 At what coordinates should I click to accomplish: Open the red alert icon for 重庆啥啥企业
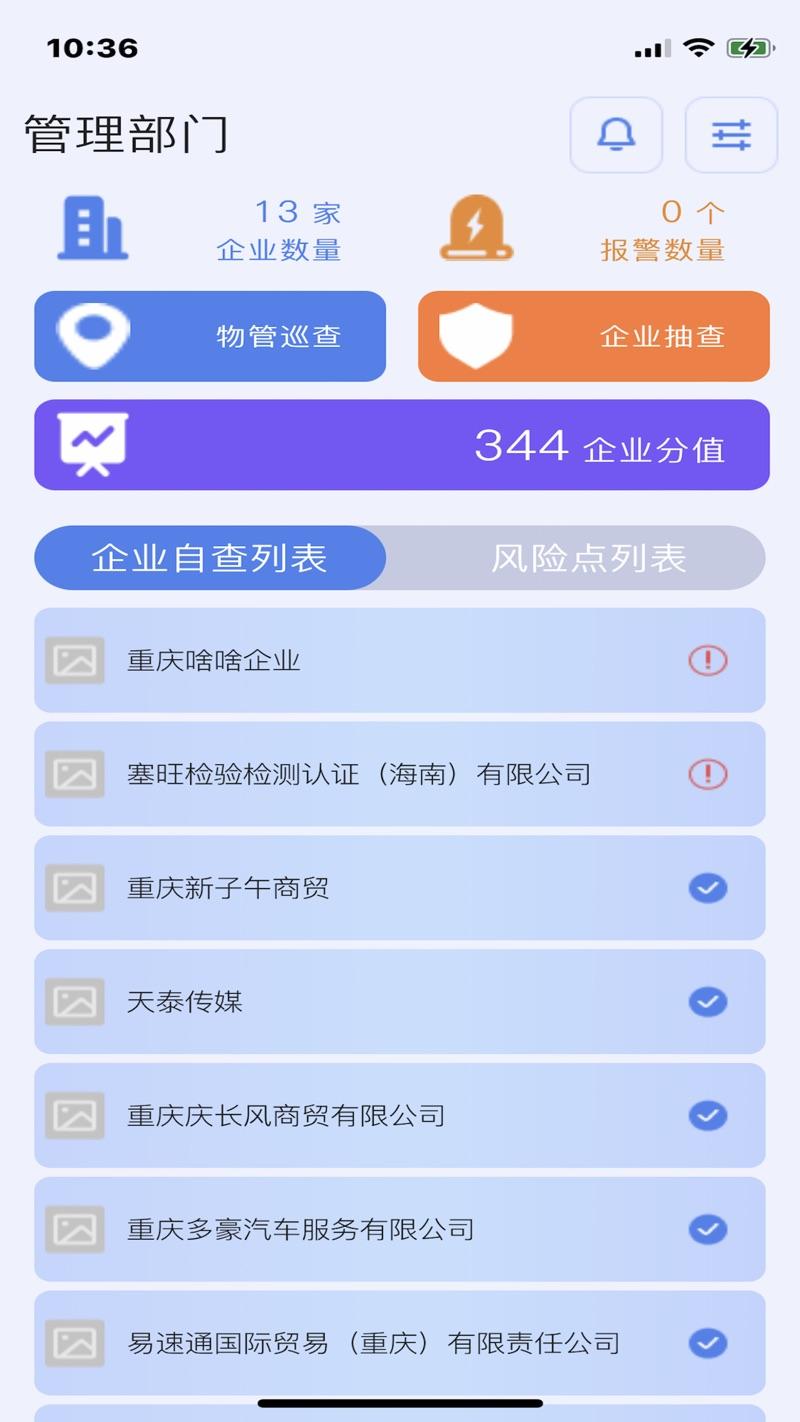tap(708, 660)
